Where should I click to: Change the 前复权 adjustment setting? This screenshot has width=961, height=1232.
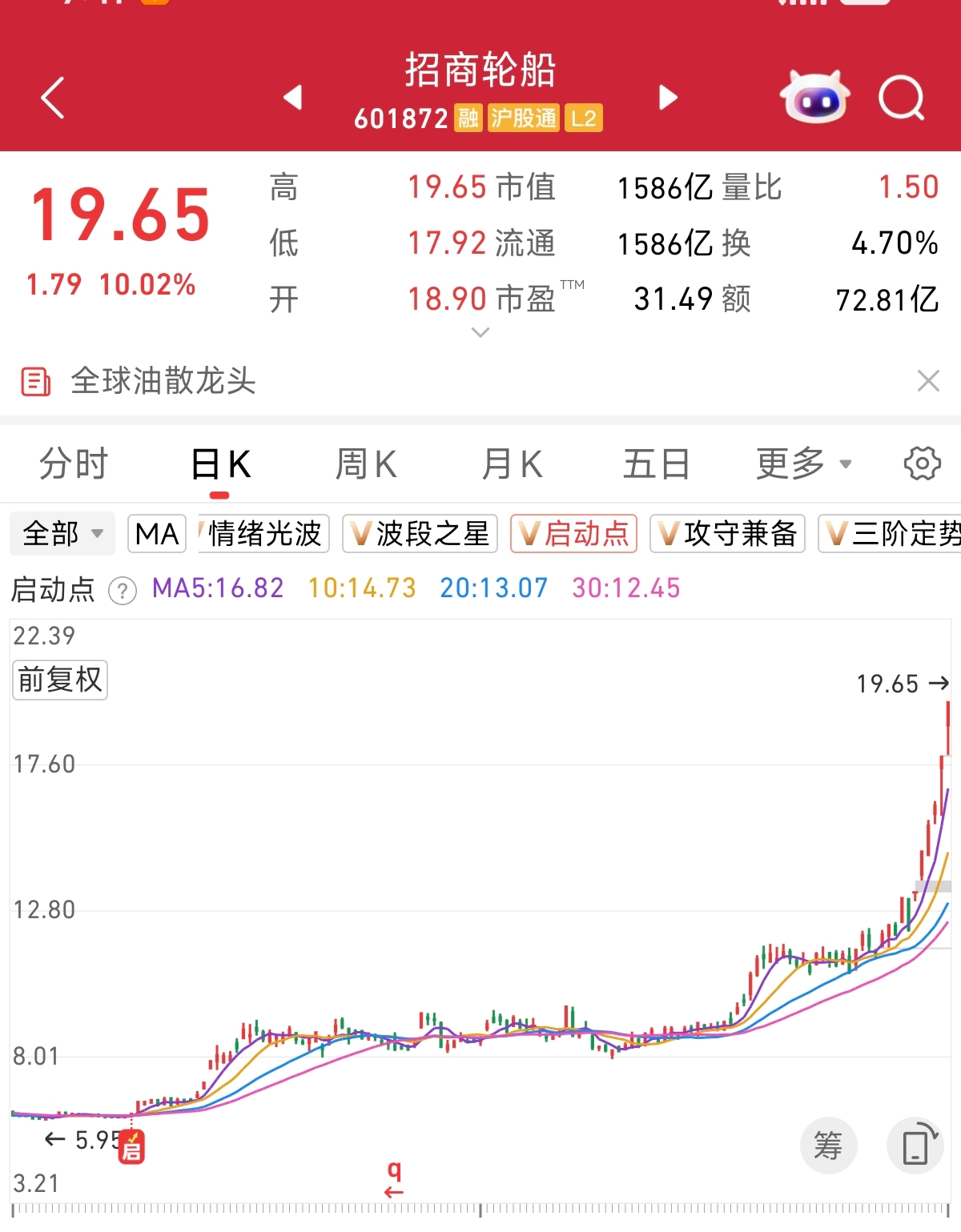(60, 680)
